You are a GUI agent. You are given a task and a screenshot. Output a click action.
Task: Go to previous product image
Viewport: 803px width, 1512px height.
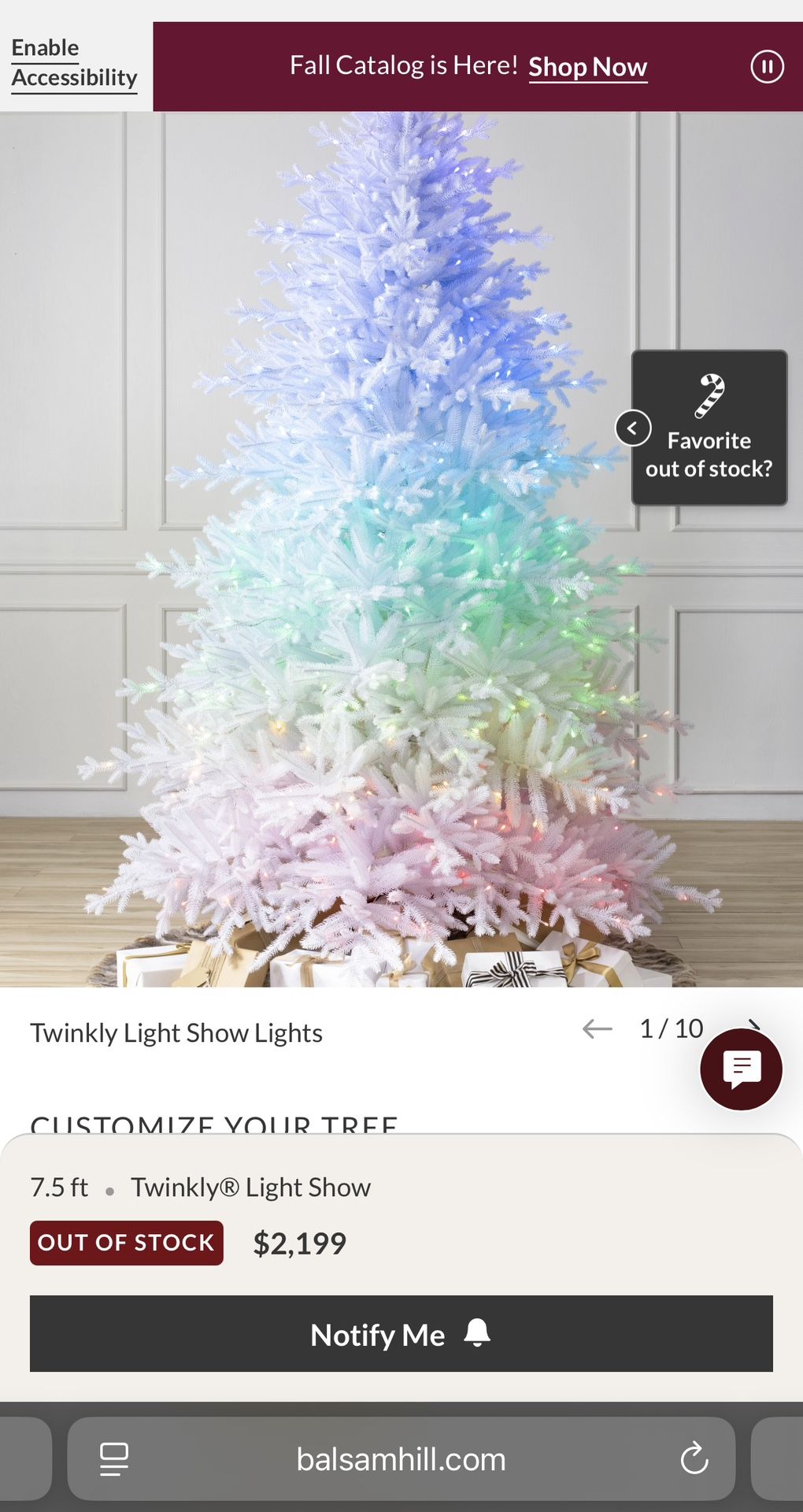click(x=598, y=1028)
